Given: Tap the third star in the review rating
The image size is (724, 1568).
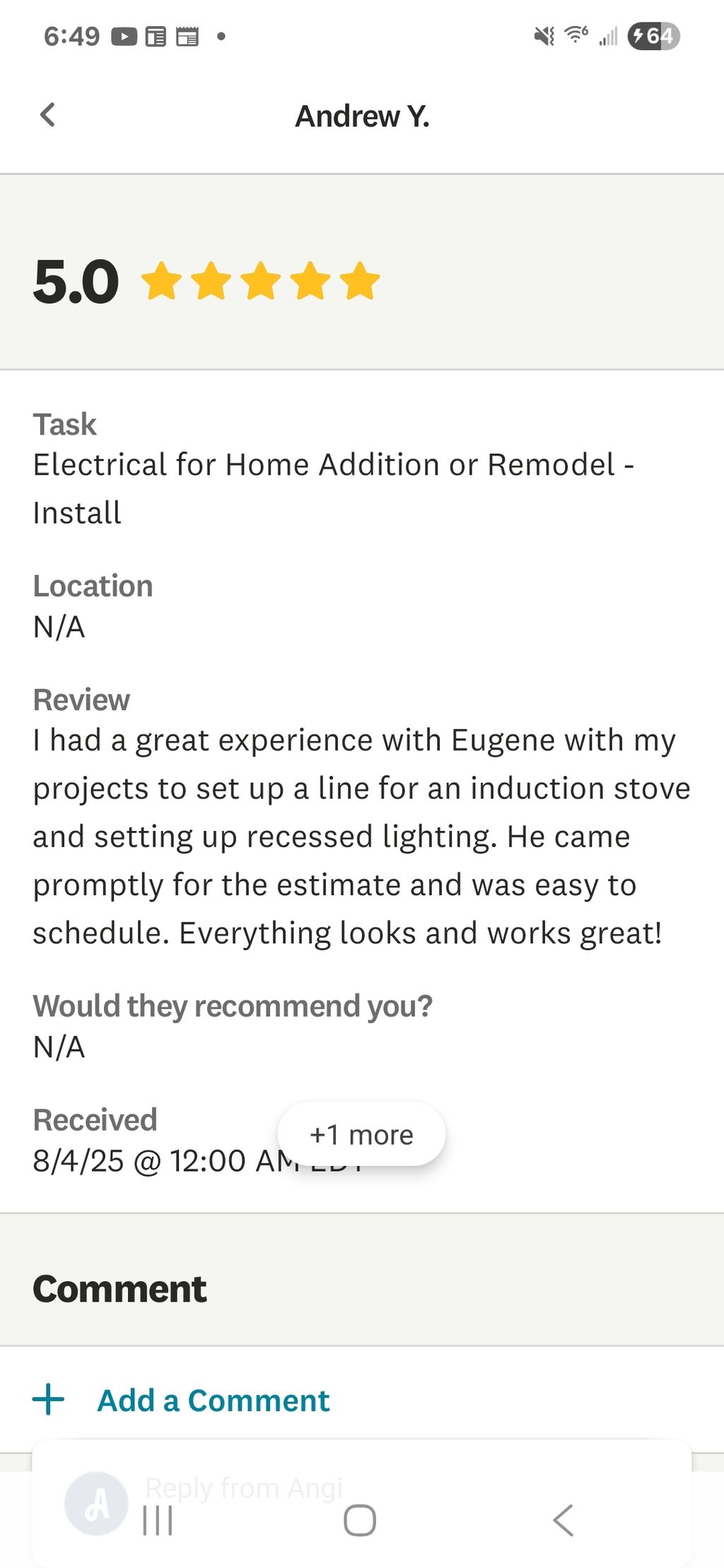Looking at the screenshot, I should click(262, 284).
